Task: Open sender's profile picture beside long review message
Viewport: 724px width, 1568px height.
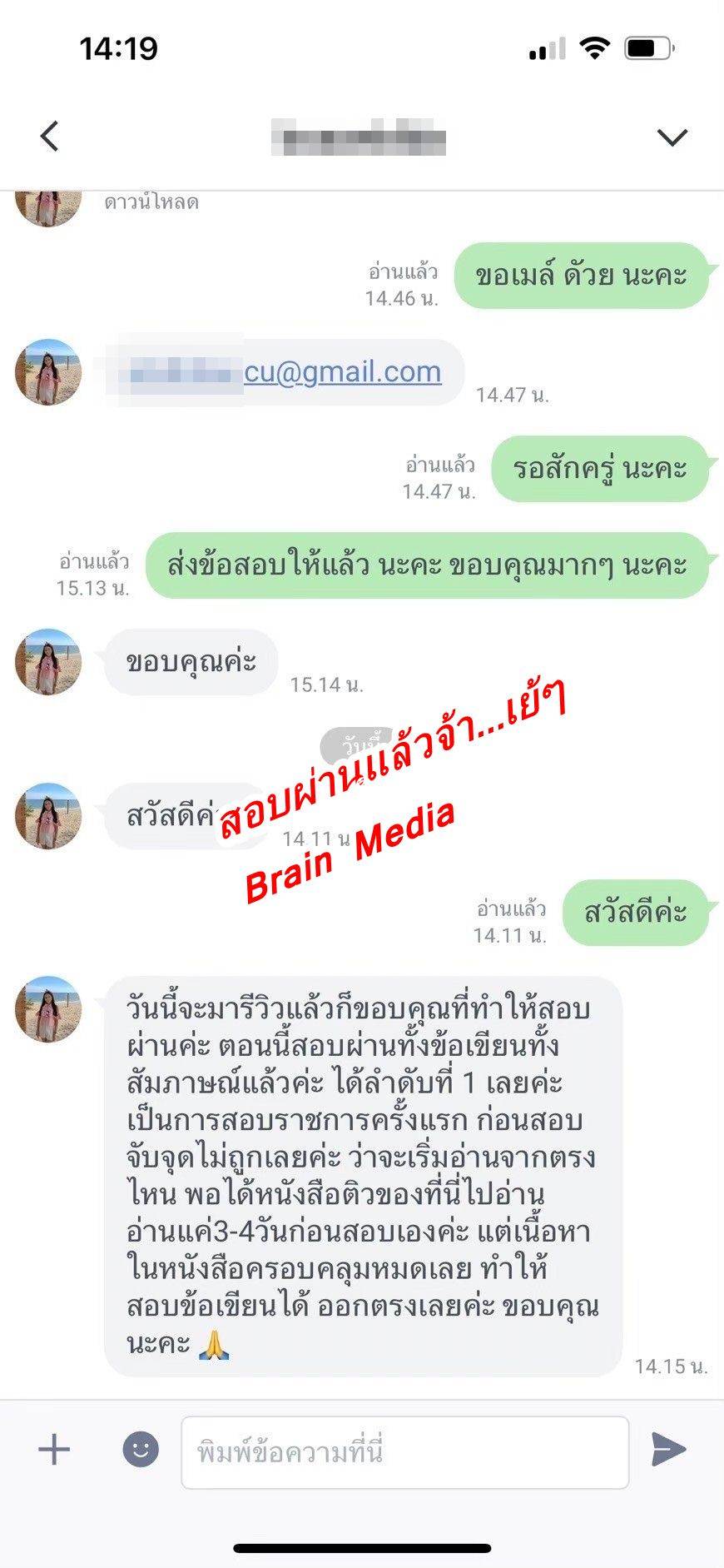Action: click(48, 1008)
